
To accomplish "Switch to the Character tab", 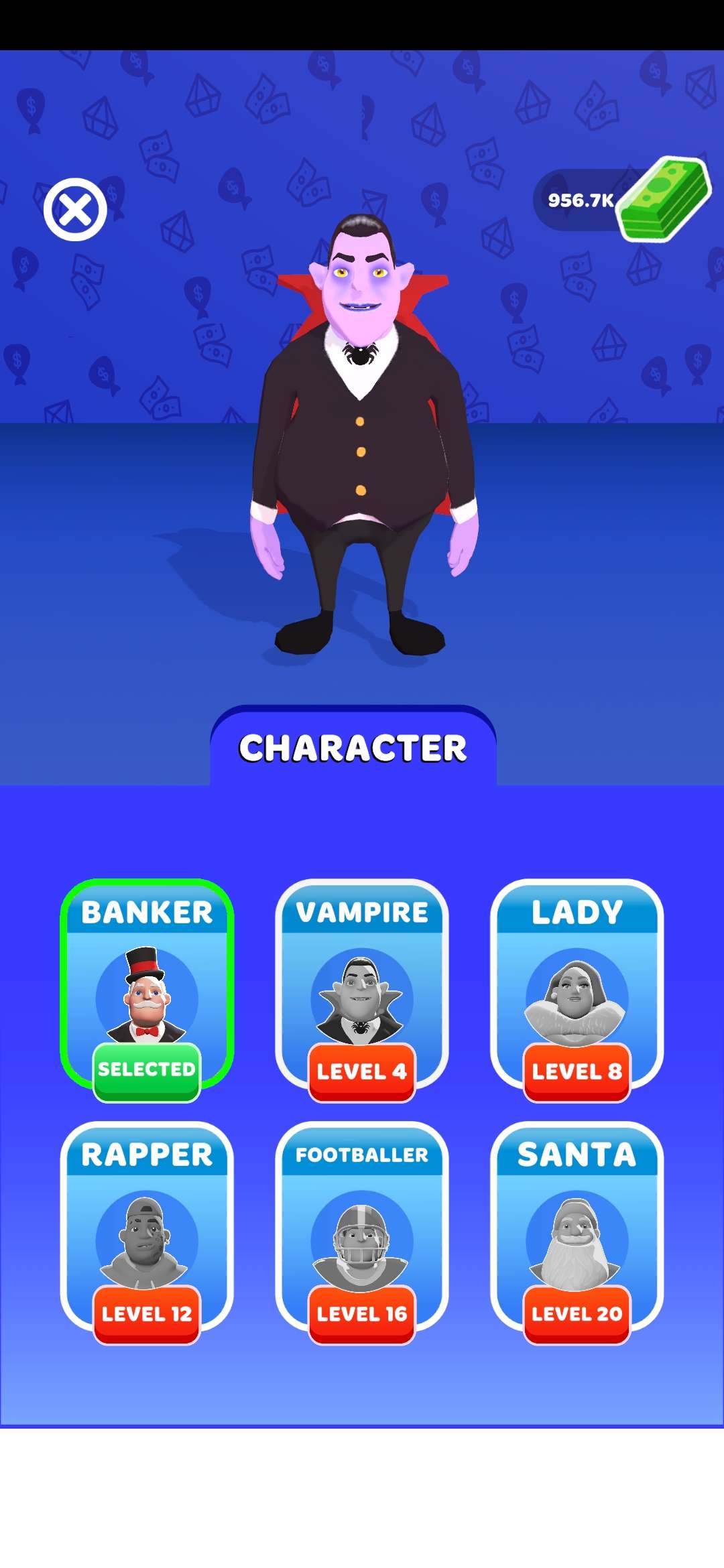I will (353, 747).
